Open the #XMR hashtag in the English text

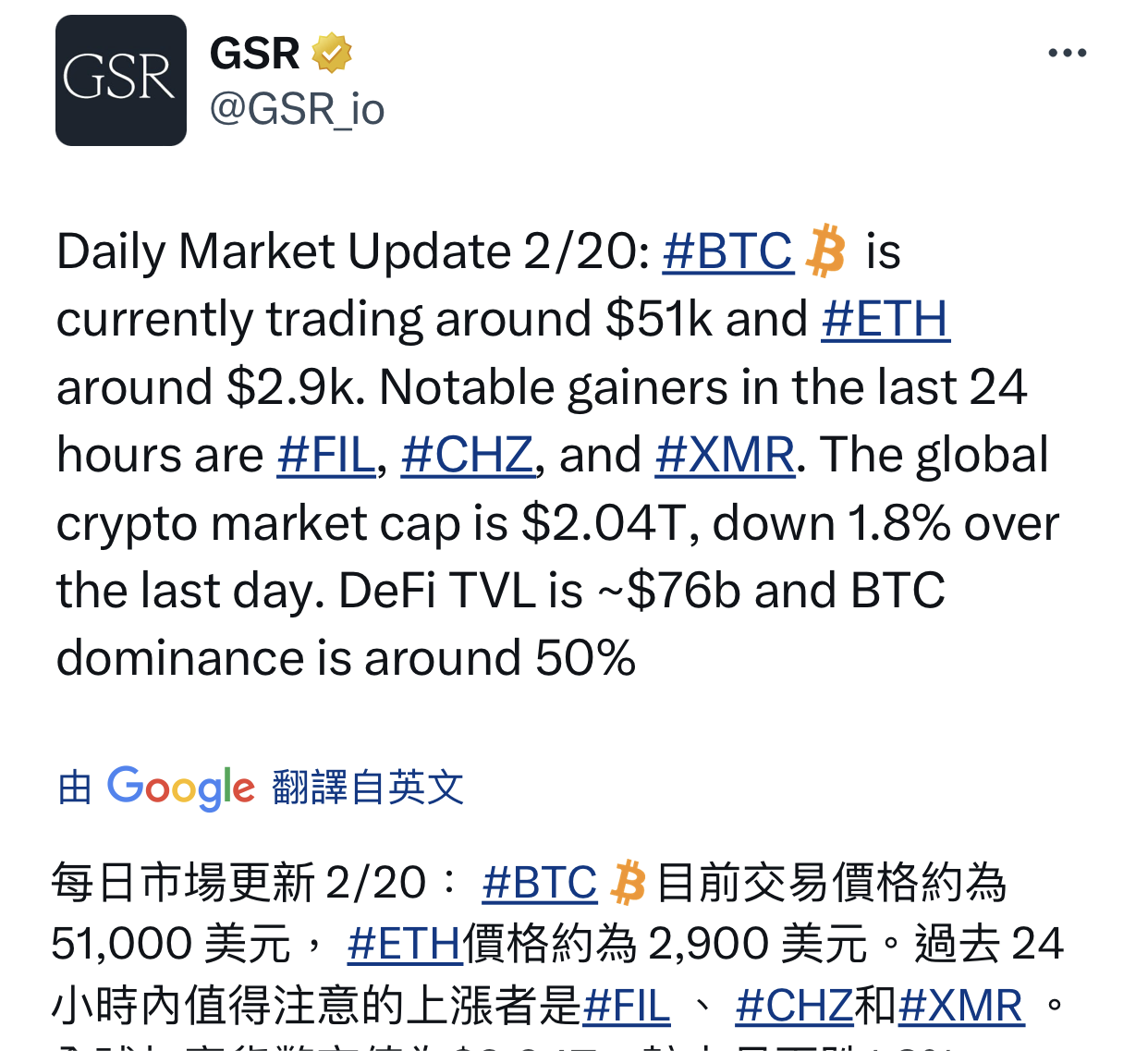tap(725, 456)
